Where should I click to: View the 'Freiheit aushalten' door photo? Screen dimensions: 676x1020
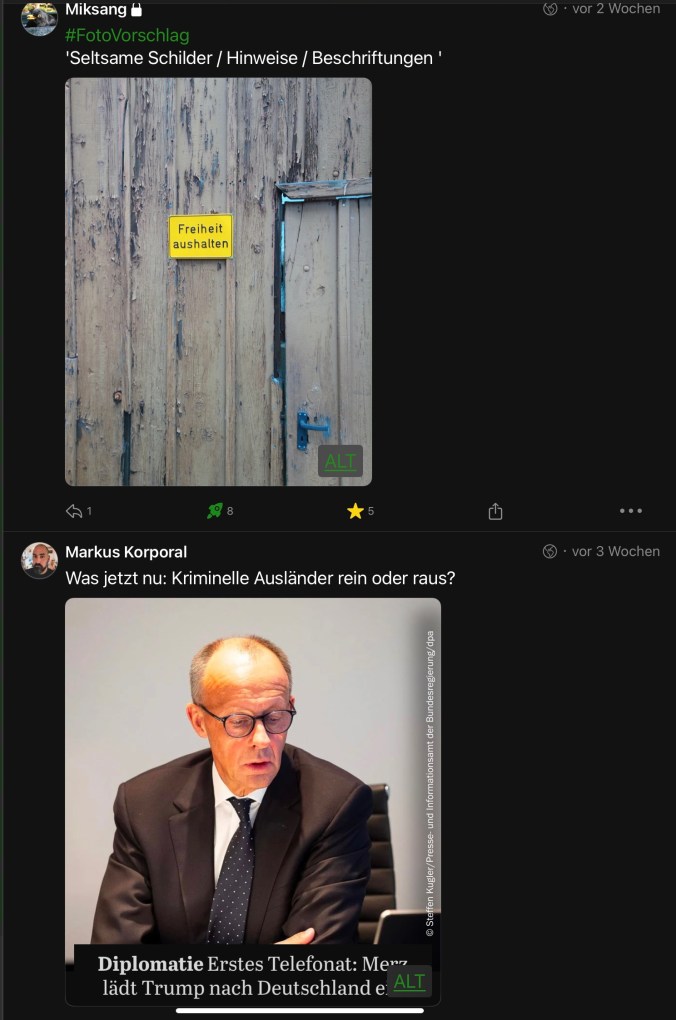[218, 281]
